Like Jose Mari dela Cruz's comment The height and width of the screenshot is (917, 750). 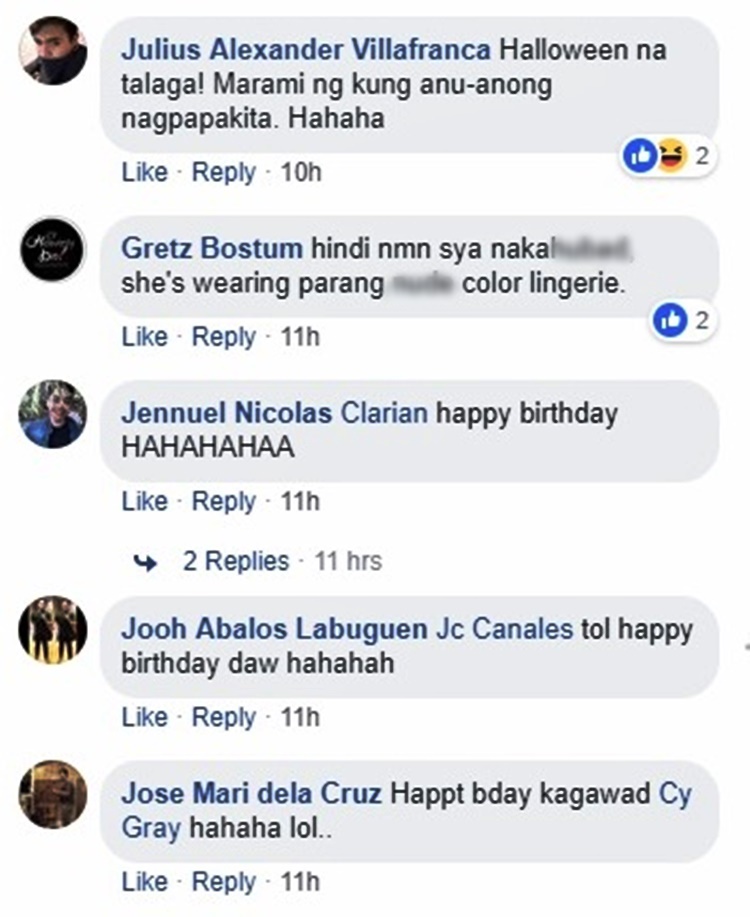coord(144,882)
